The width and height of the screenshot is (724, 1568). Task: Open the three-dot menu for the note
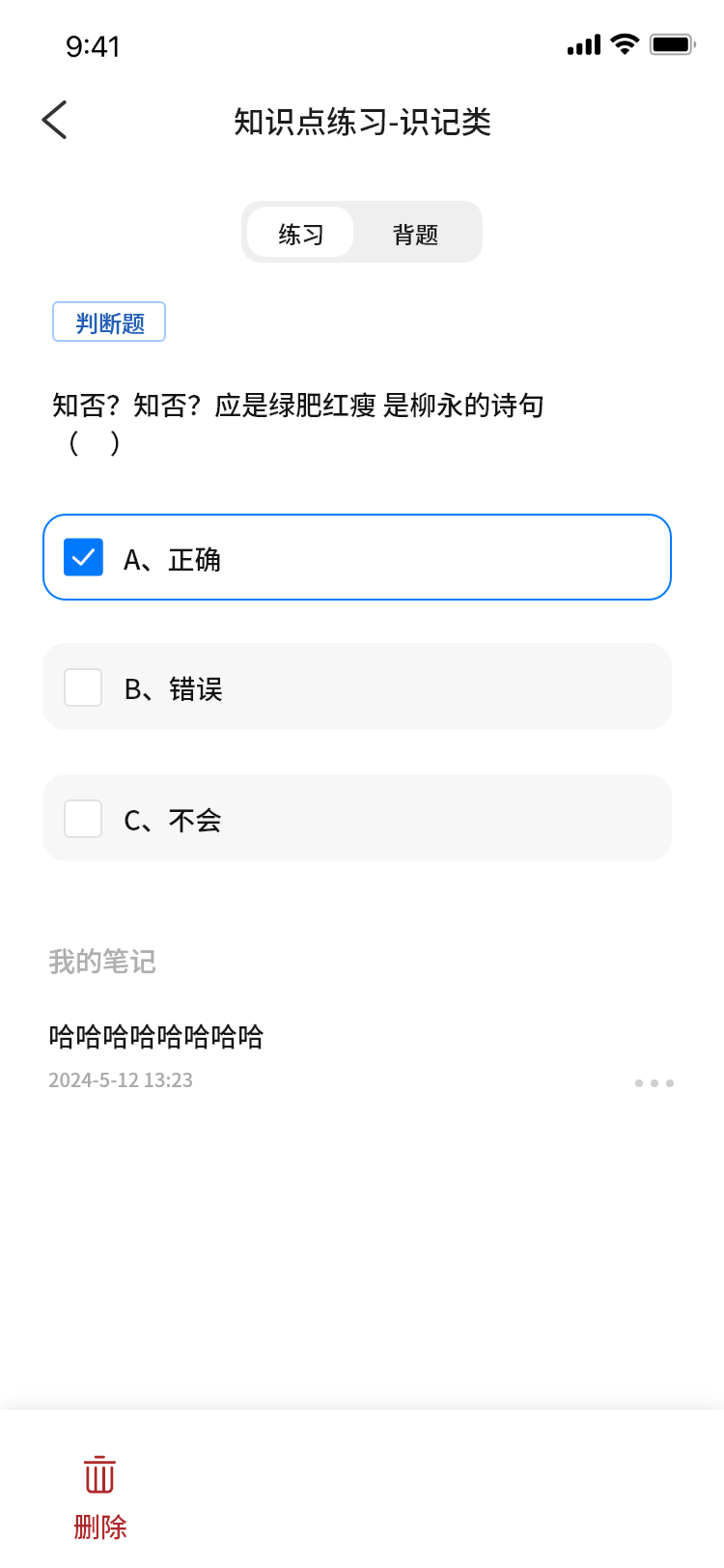point(654,1083)
